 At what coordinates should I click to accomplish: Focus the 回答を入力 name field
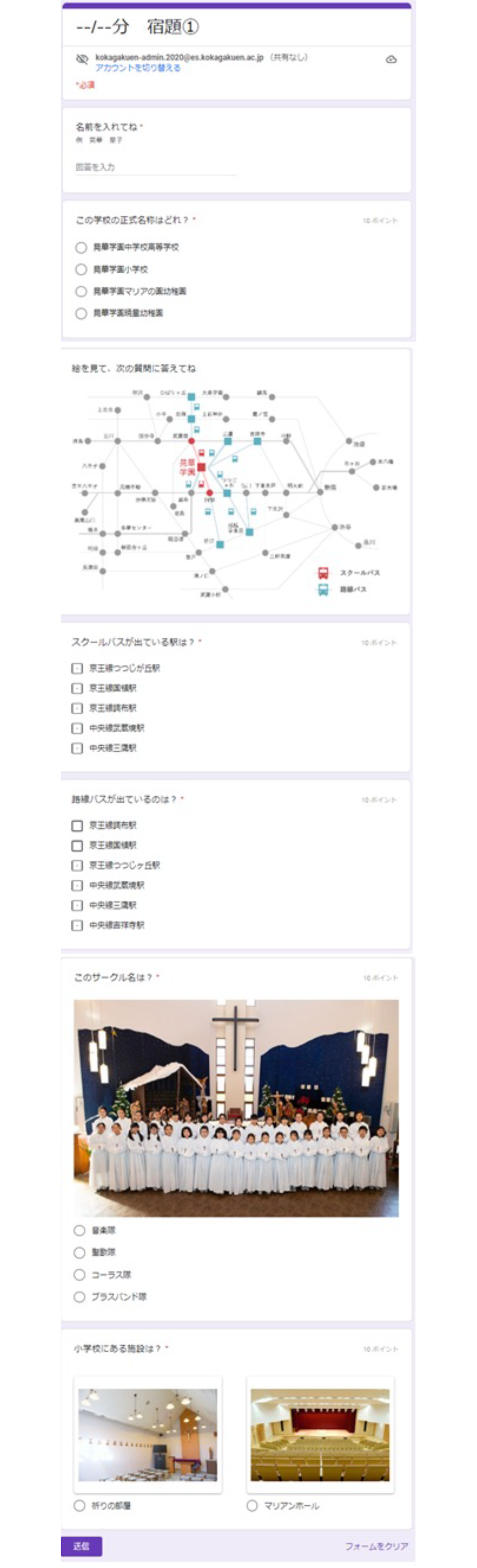(x=155, y=167)
